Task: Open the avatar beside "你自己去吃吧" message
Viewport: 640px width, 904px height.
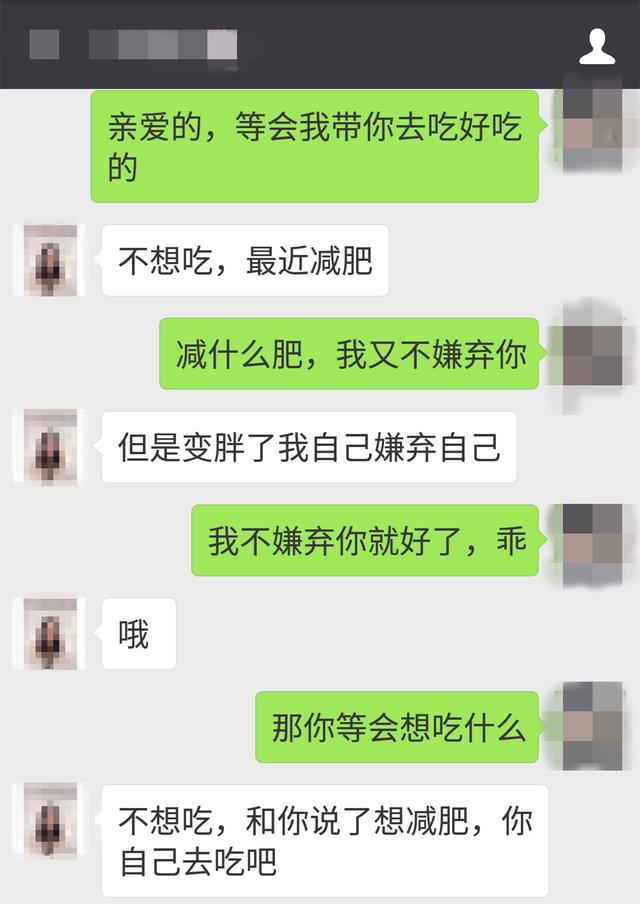Action: 50,819
